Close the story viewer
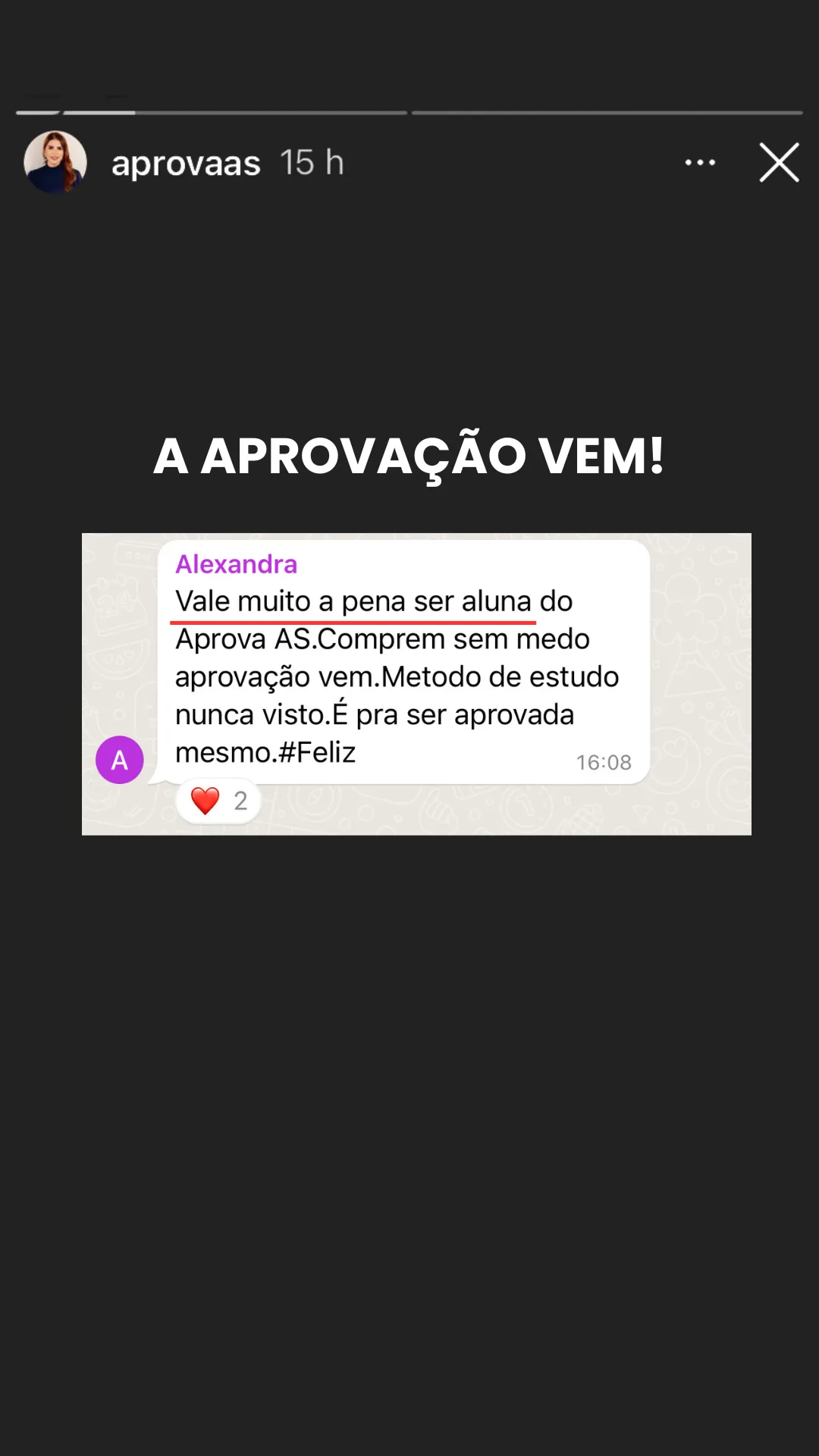 click(779, 162)
